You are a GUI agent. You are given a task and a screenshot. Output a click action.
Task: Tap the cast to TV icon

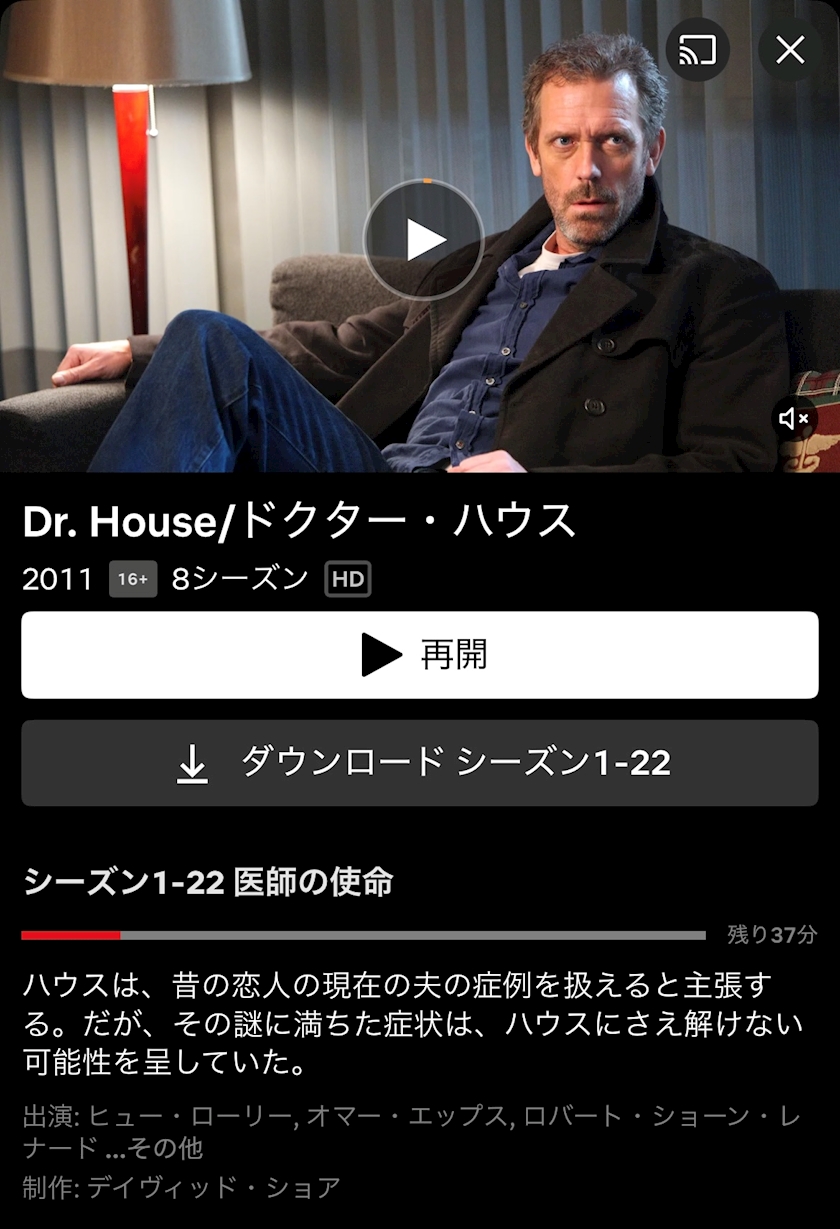697,50
